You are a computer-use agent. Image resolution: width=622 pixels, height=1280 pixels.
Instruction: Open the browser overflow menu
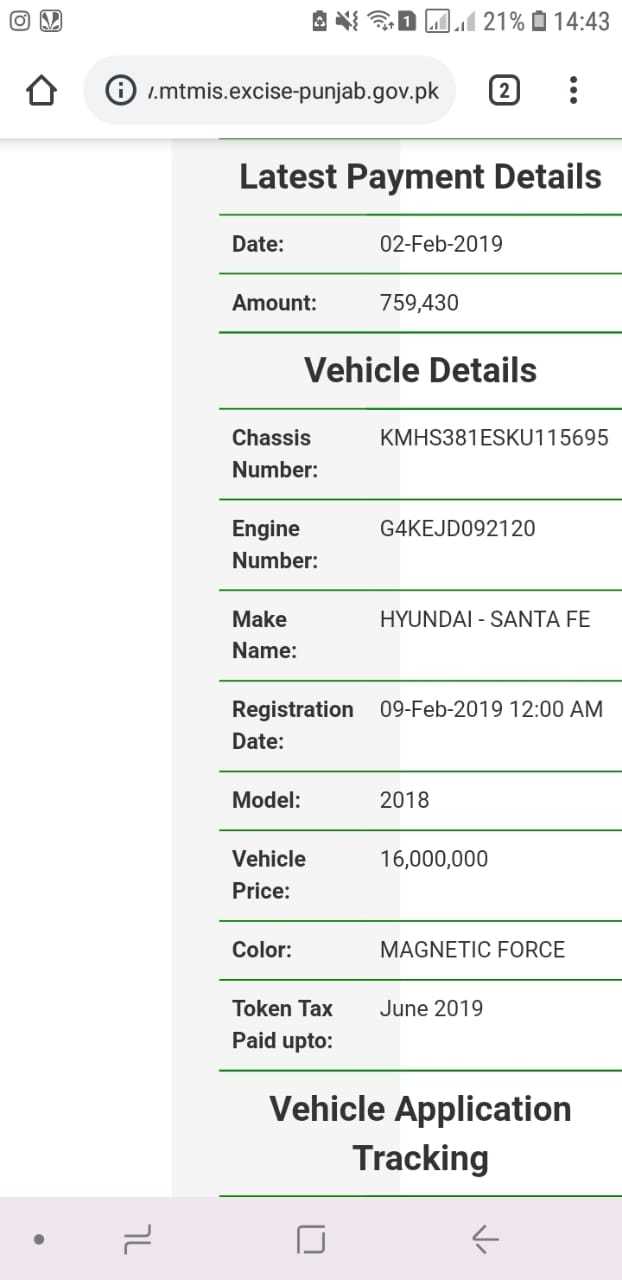573,91
